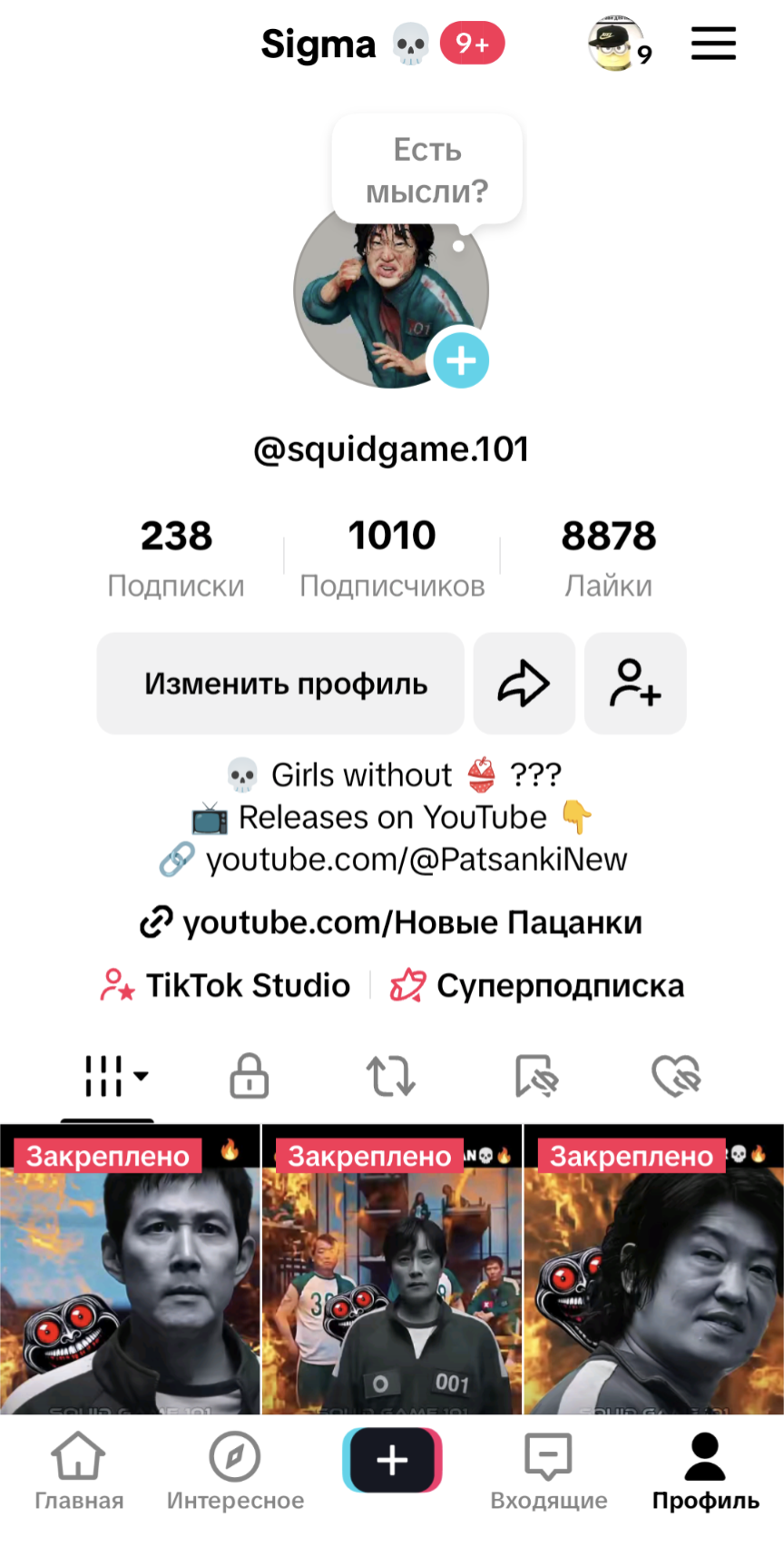Switch to the saved bookmarks tab
This screenshot has width=784, height=1547.
535,1076
